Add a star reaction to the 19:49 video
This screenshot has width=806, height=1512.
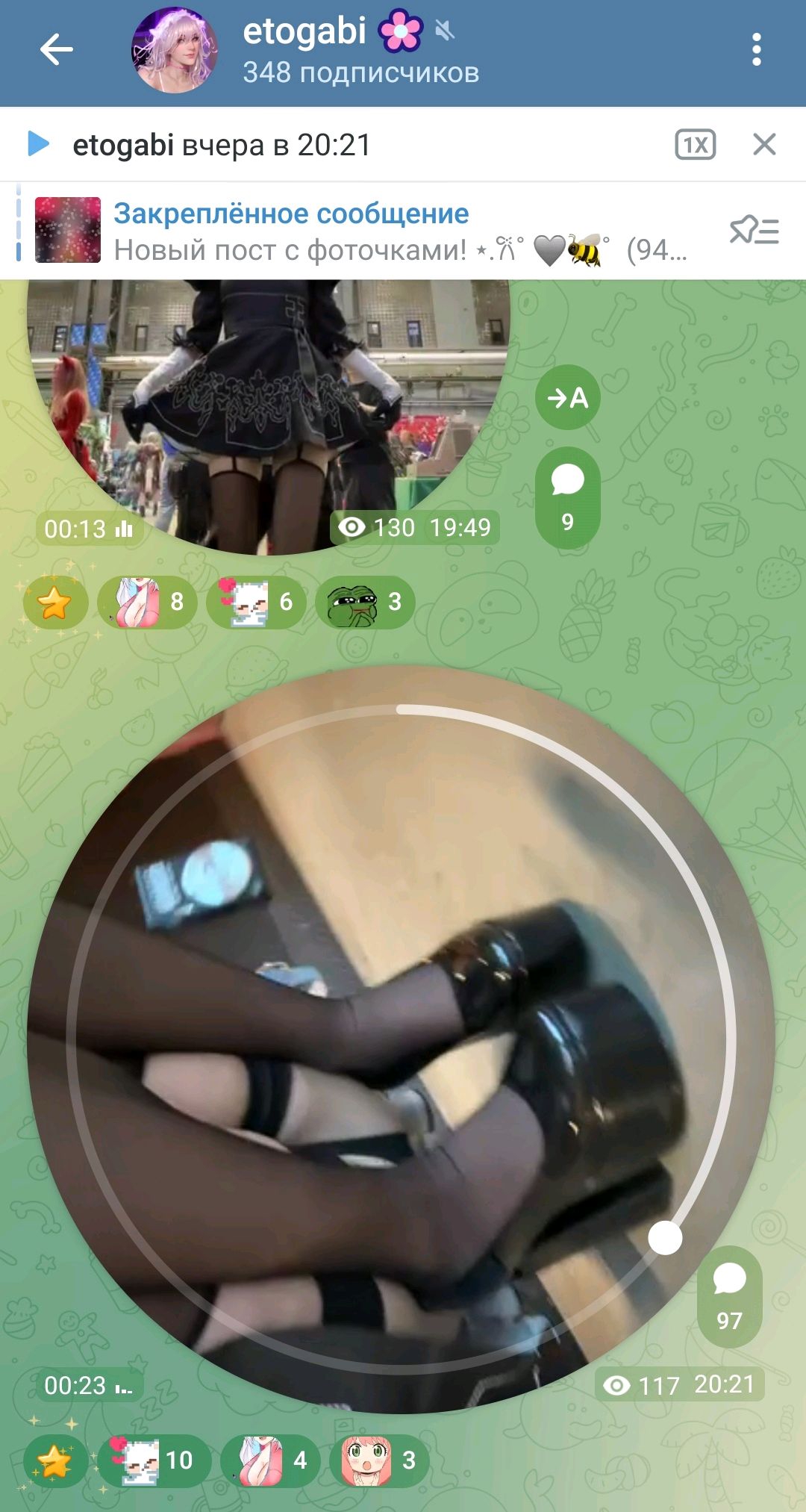click(55, 603)
